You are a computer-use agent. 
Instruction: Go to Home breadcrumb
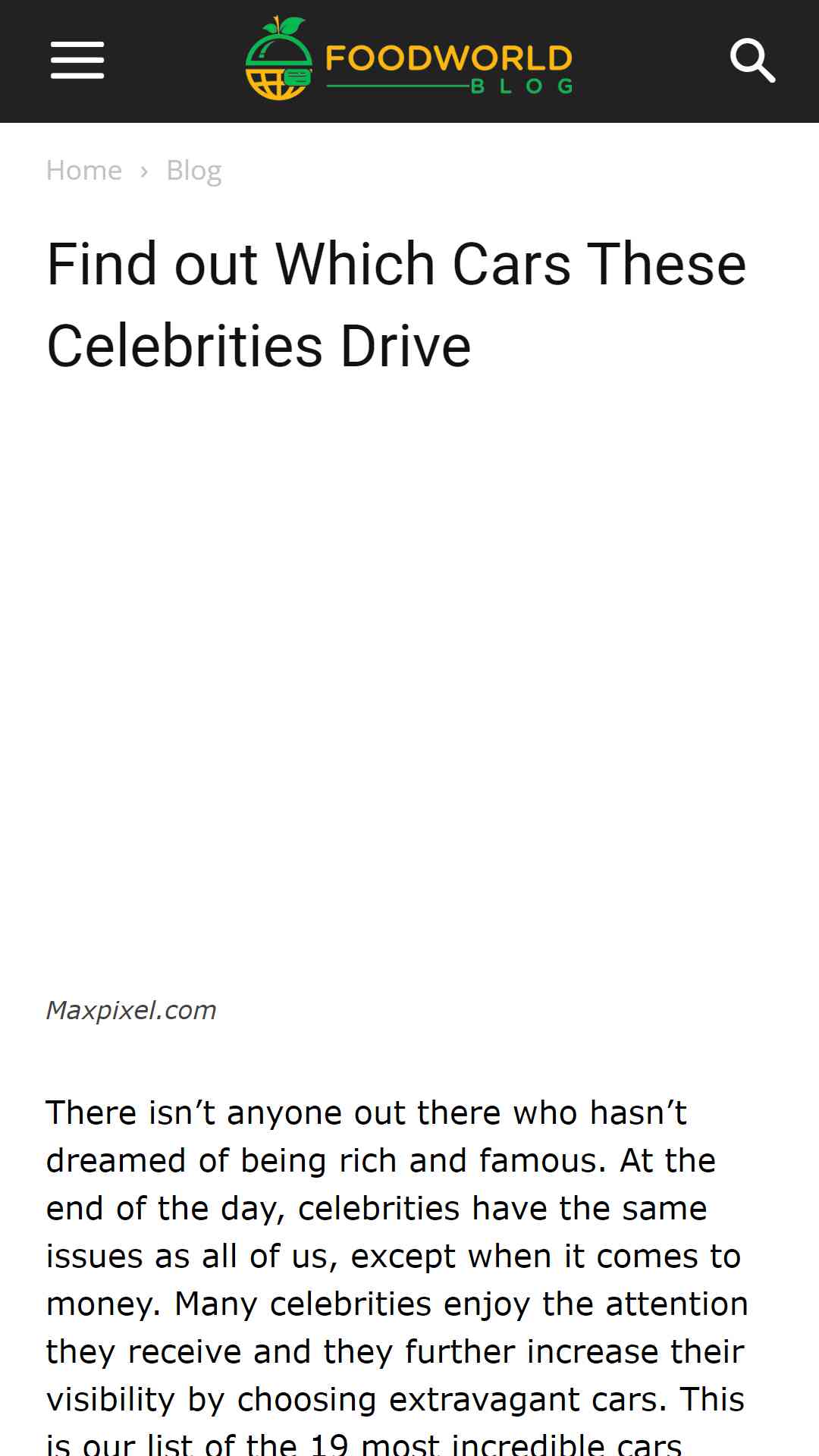tap(84, 170)
